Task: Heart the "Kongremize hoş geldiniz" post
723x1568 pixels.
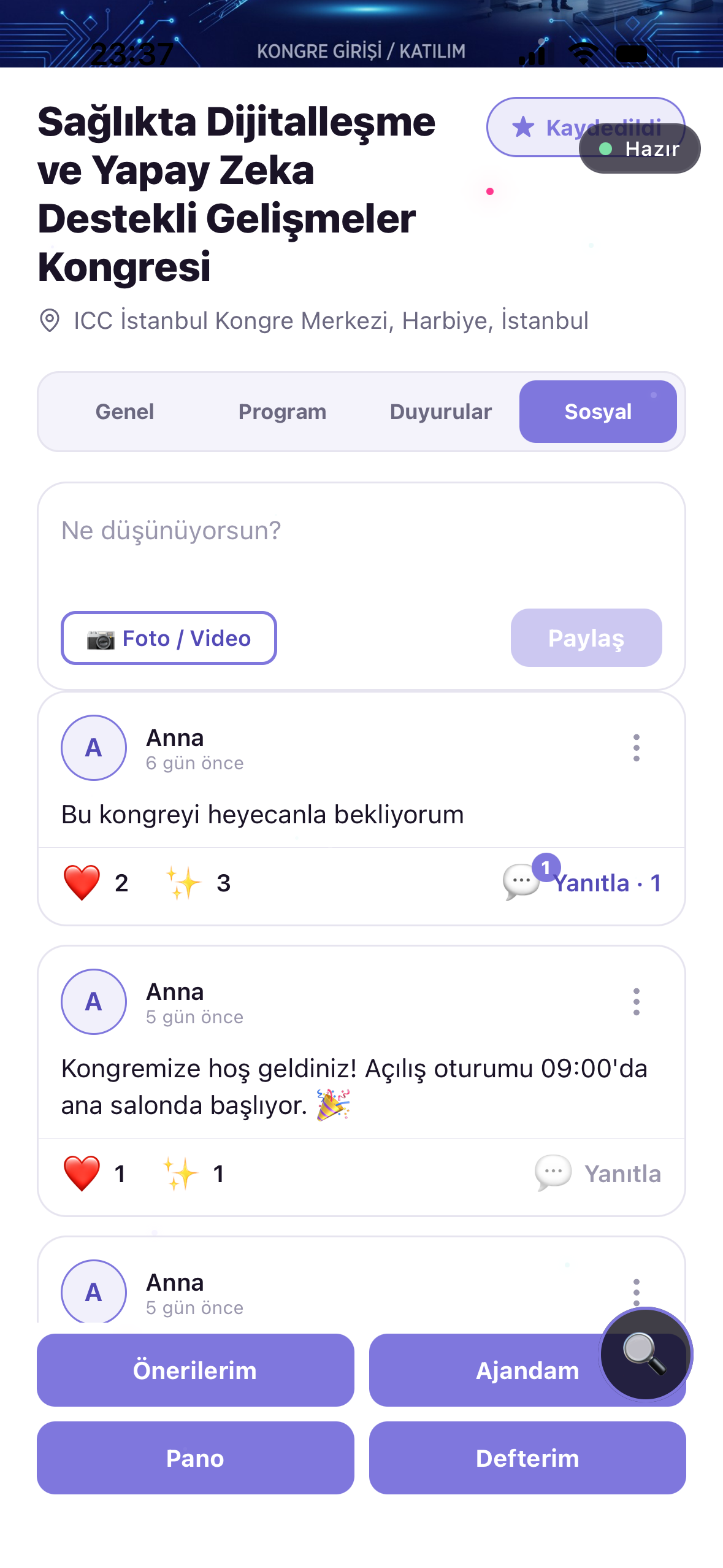Action: tap(95, 1174)
